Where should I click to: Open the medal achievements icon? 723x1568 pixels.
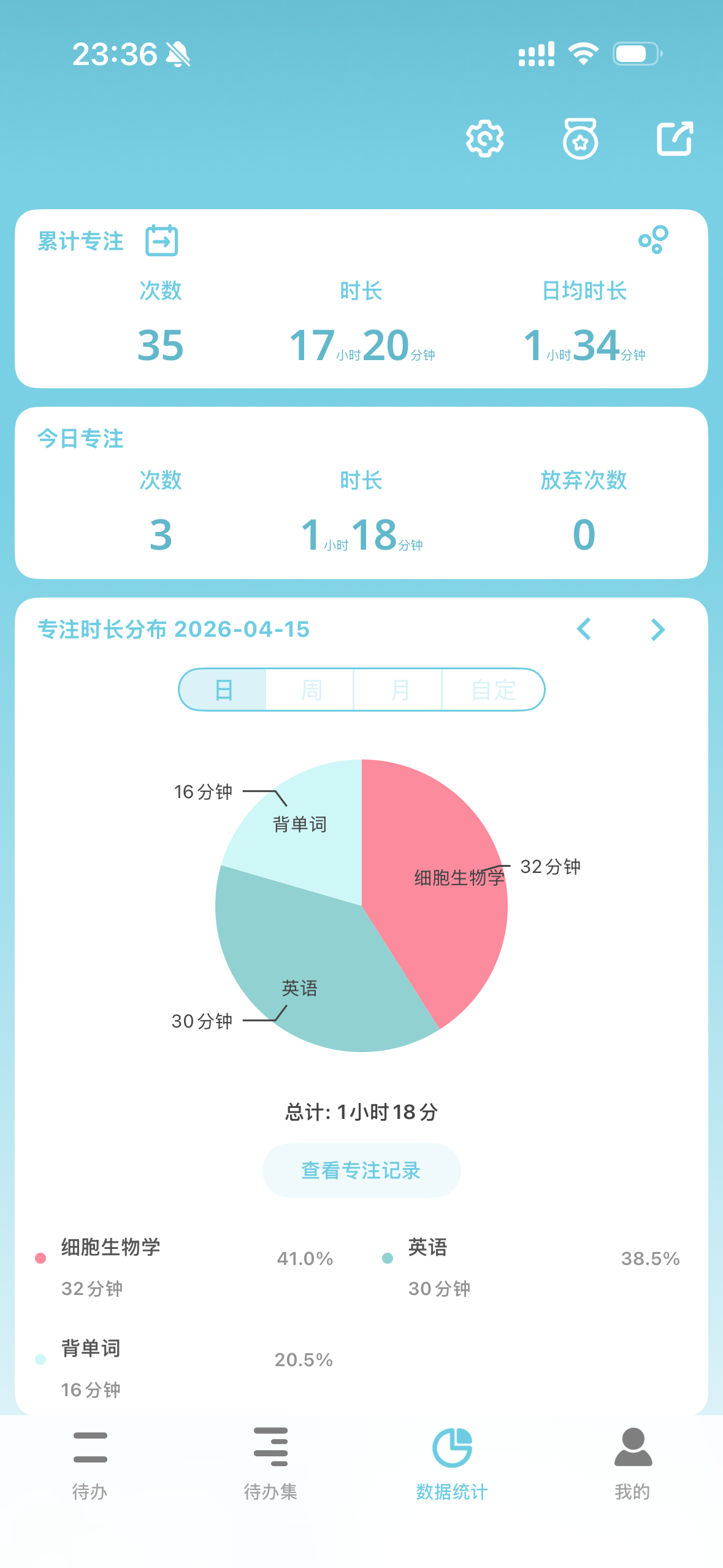pos(580,139)
